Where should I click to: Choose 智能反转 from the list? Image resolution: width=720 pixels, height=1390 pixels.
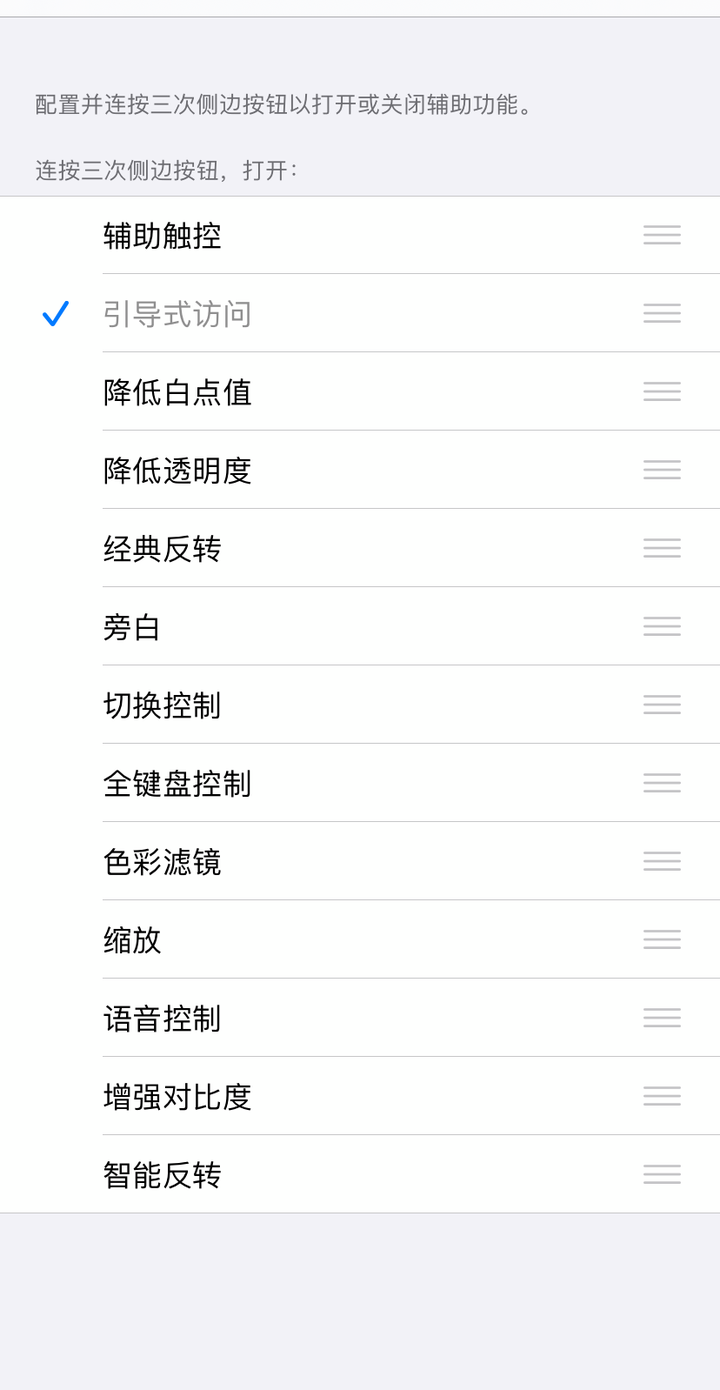162,1174
